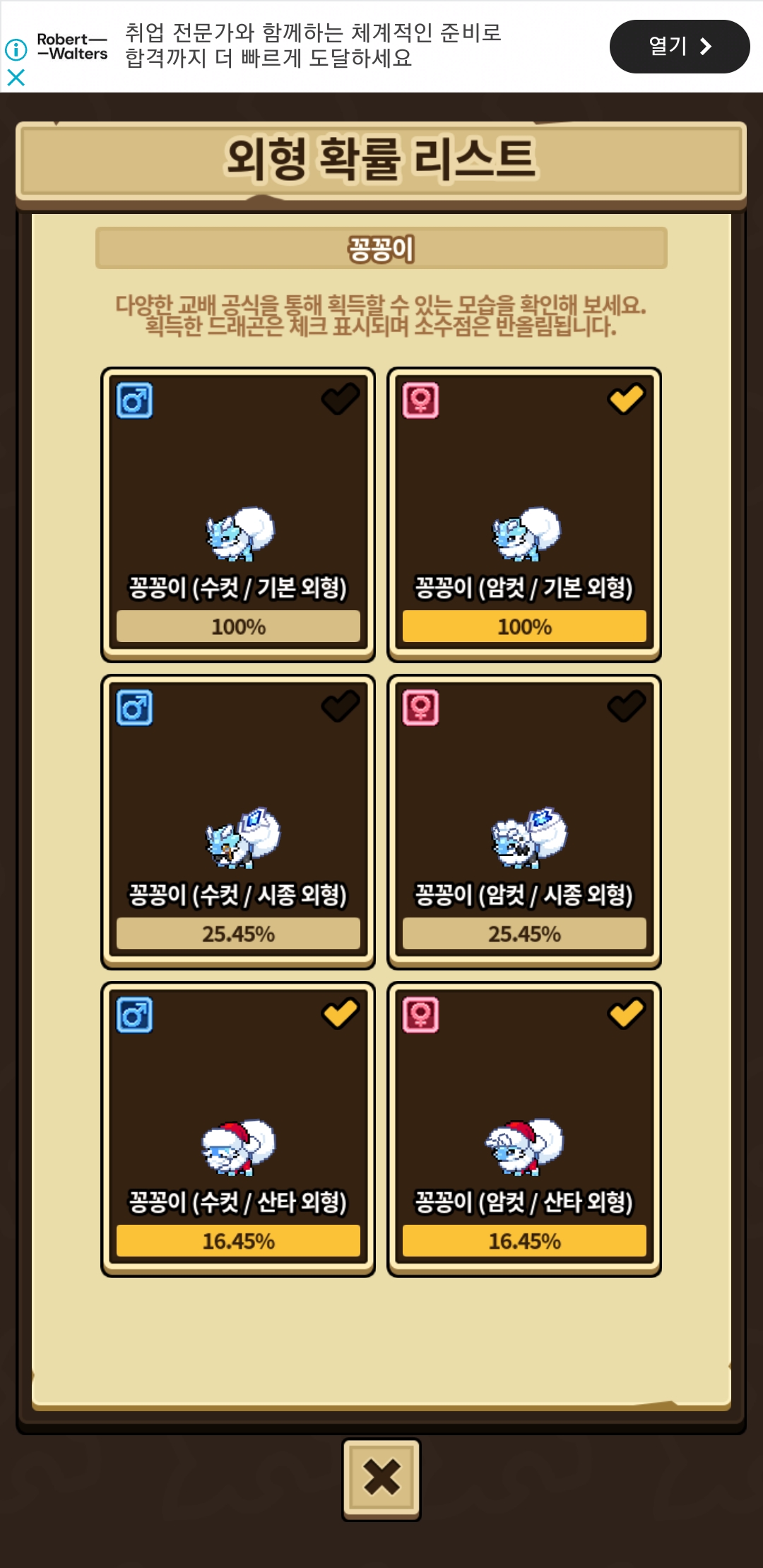Select the 꽁꽁이 수컷 기본 외형 card

coord(238,515)
